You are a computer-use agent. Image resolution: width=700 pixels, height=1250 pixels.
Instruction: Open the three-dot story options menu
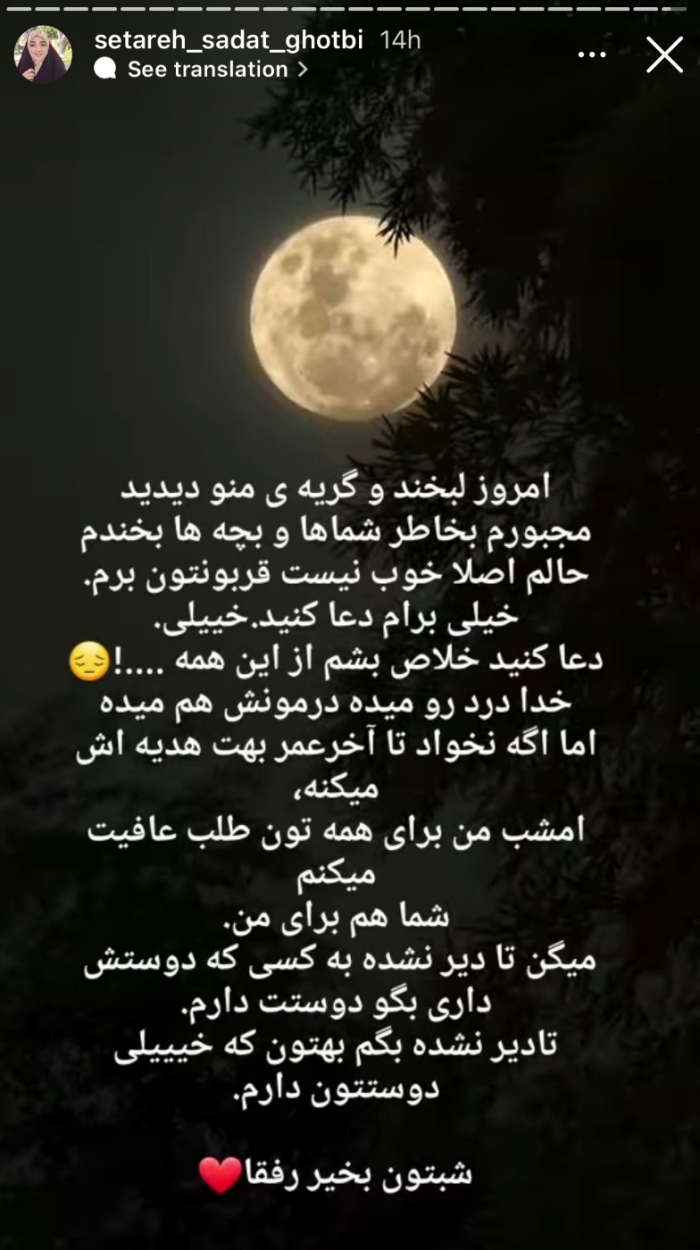coord(592,55)
